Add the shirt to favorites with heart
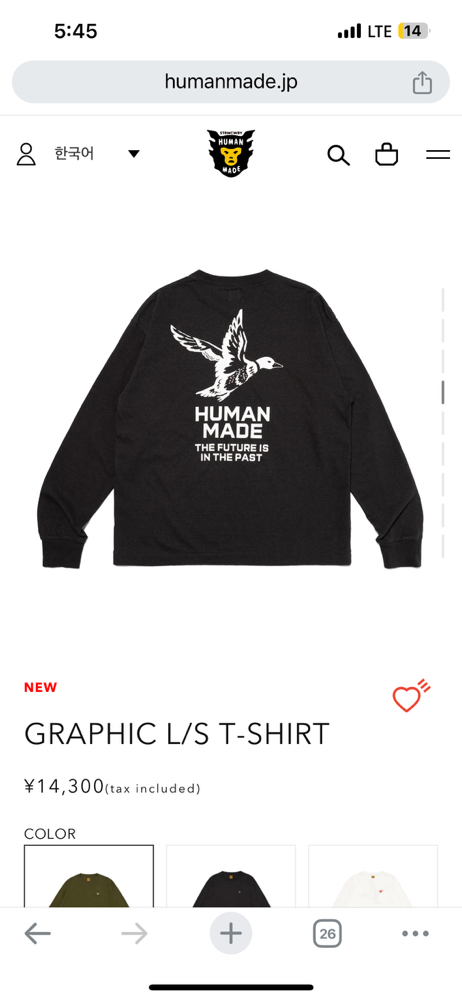The height and width of the screenshot is (1000, 462). click(410, 696)
